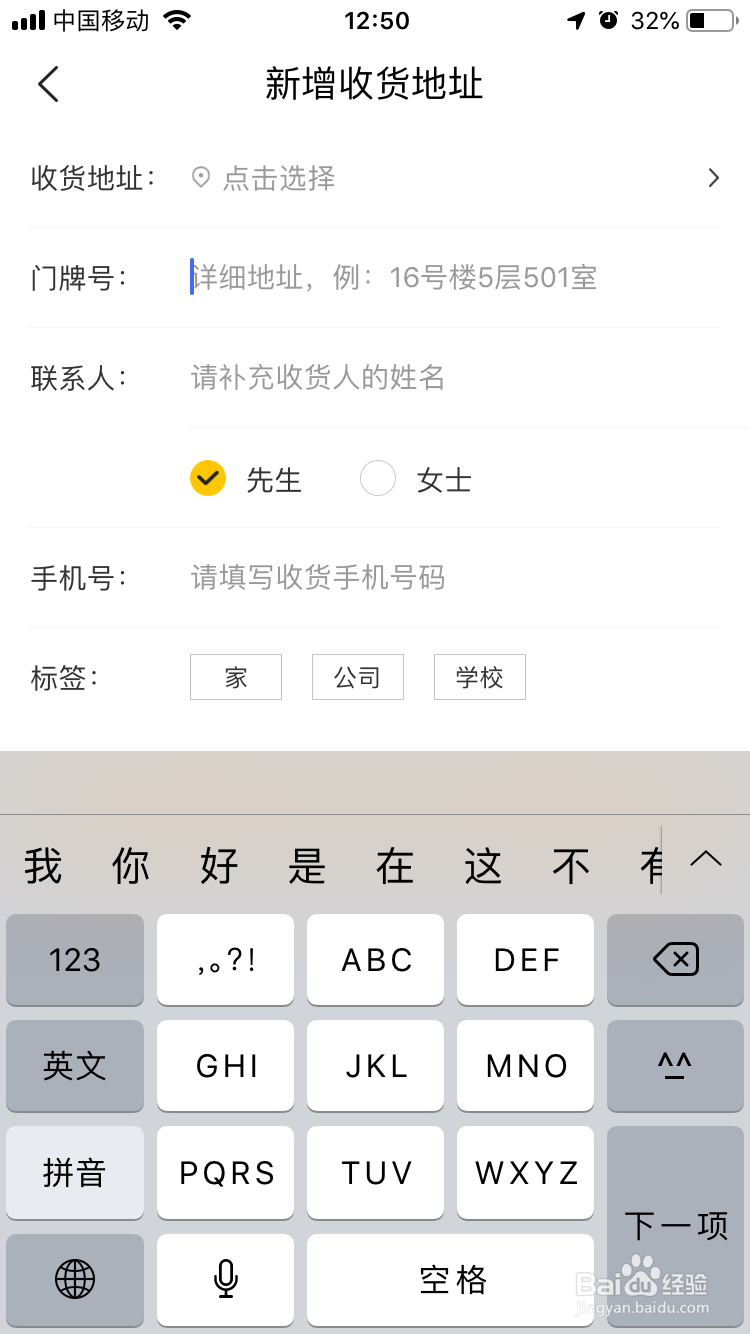Tap the microphone key for voice input

point(225,1280)
